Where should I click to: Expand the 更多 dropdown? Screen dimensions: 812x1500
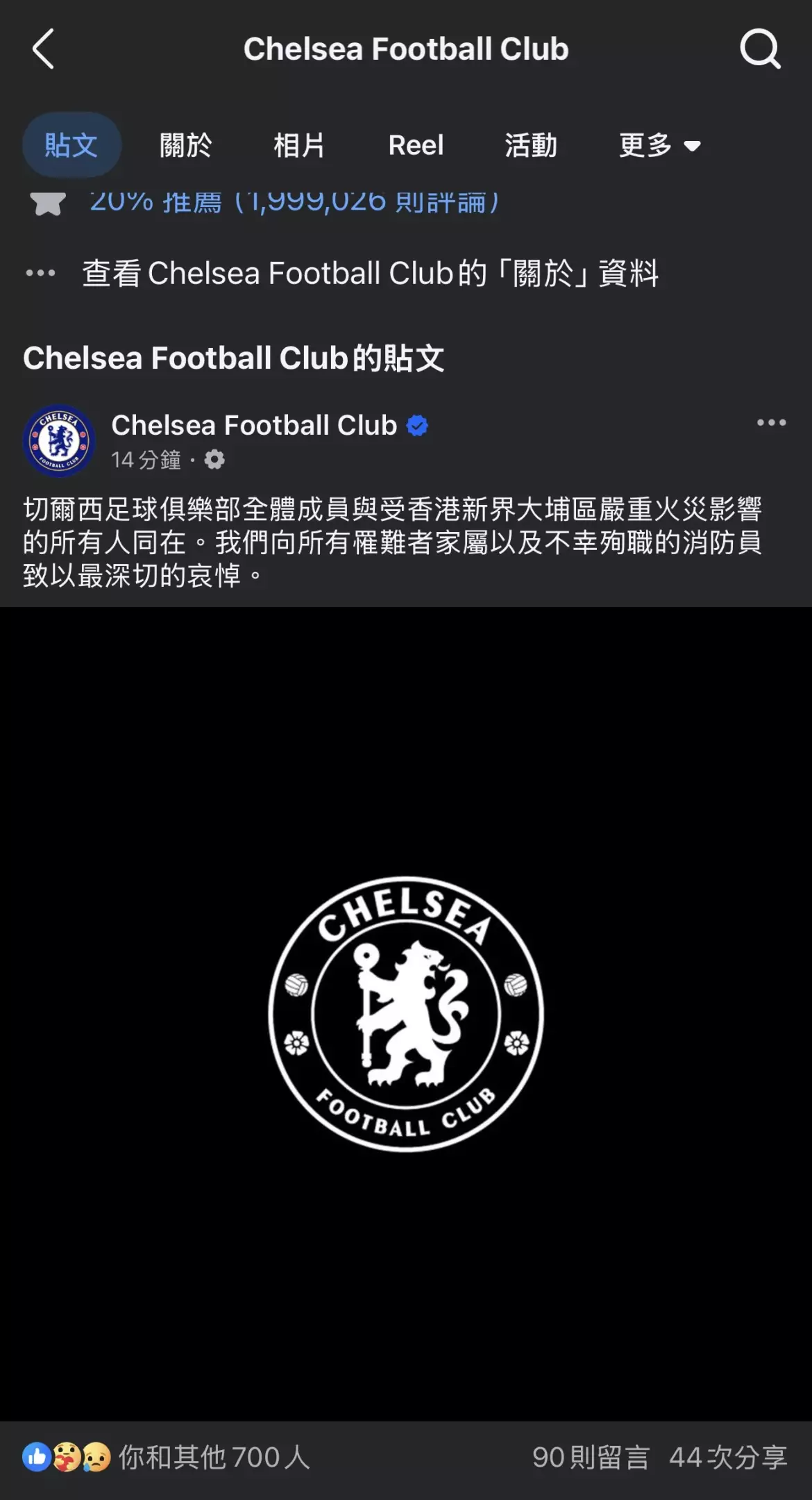point(659,145)
